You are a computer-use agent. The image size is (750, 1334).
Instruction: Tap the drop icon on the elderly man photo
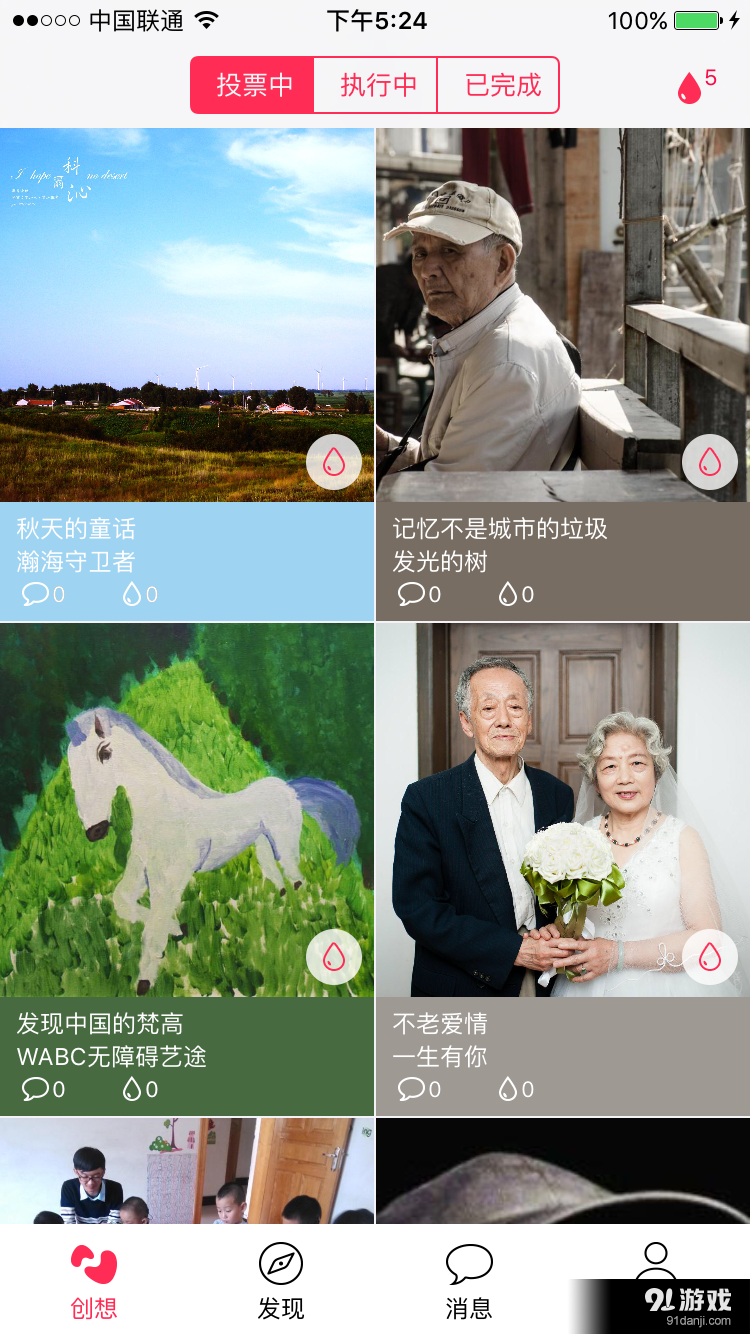[709, 462]
